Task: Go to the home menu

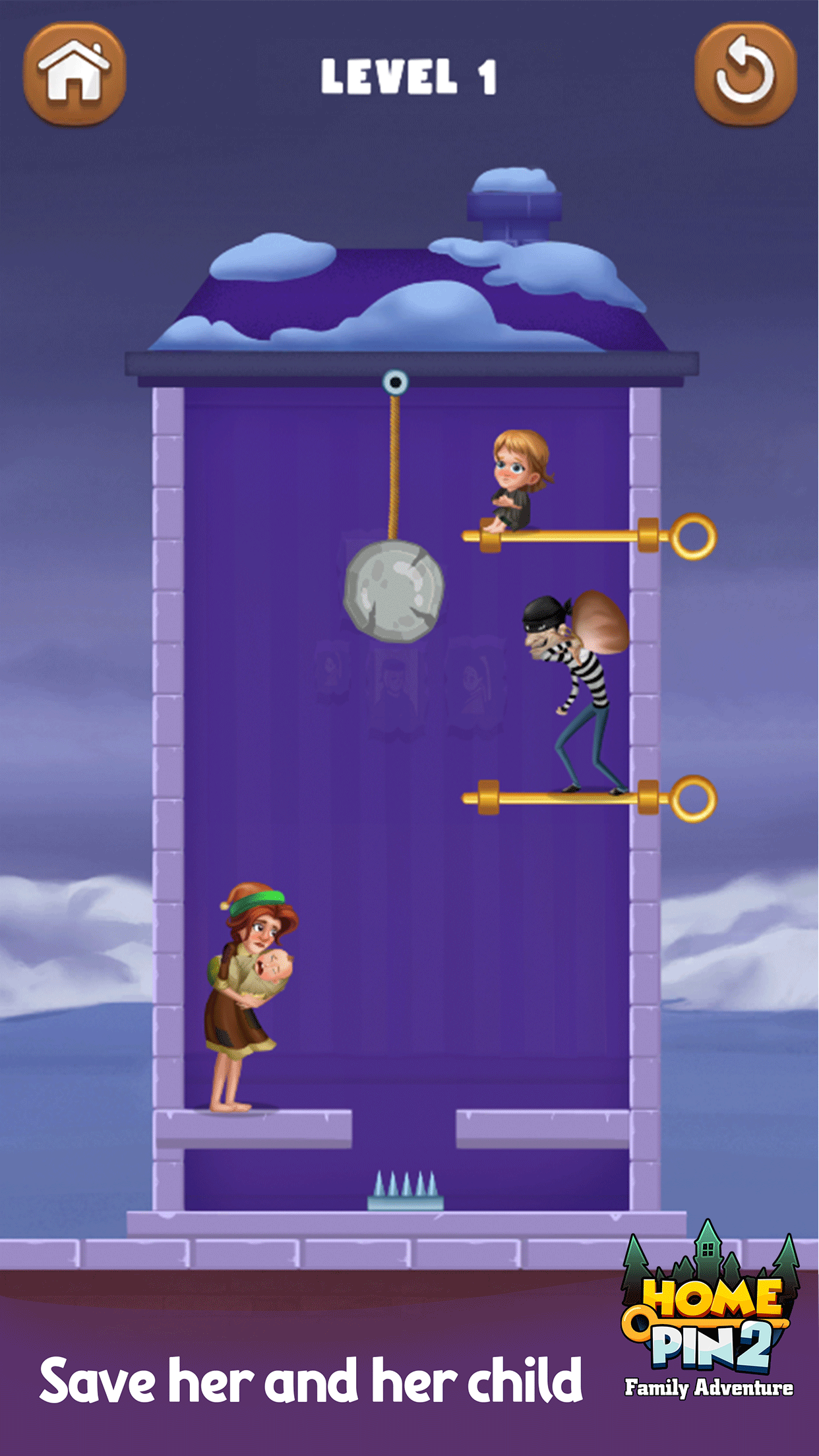Action: point(74,74)
